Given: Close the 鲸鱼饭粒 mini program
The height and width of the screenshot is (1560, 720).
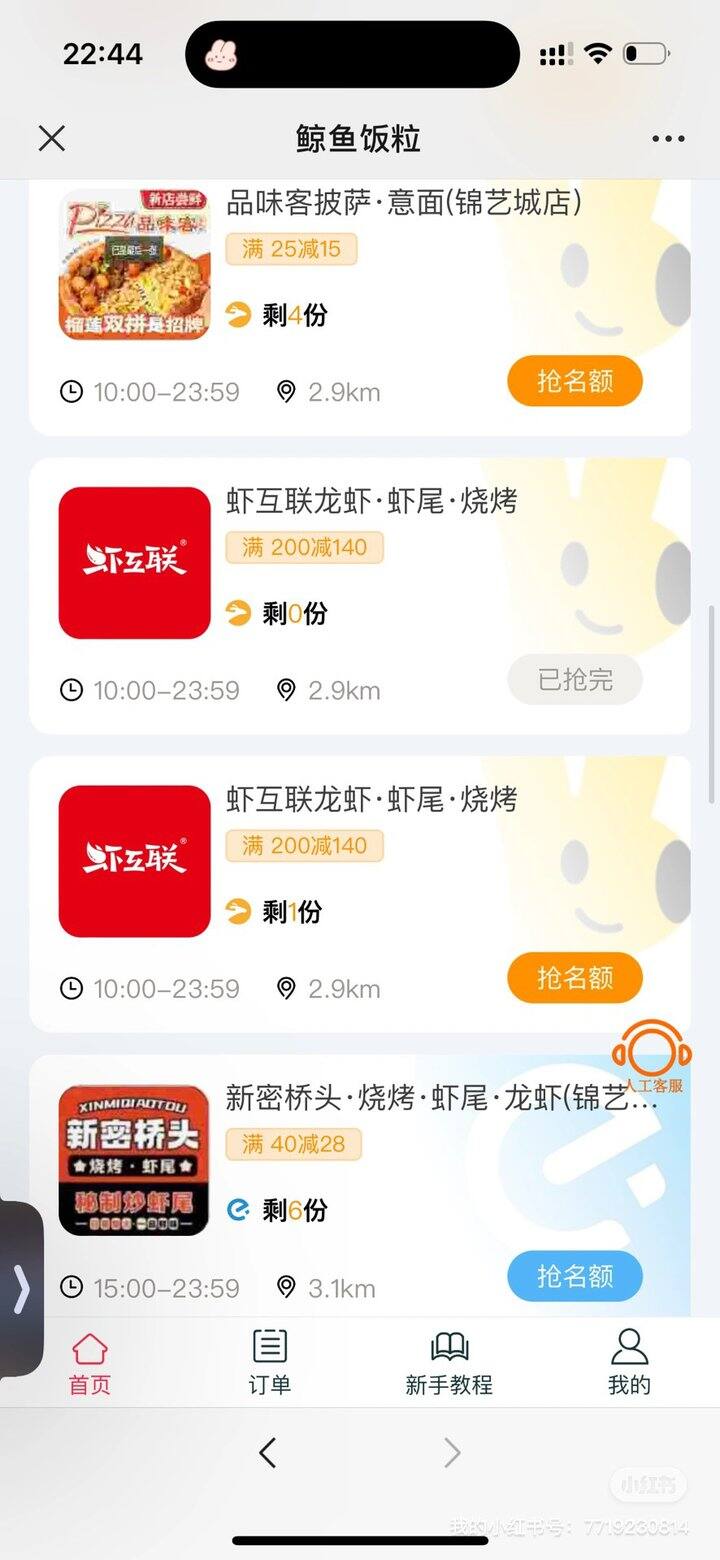Looking at the screenshot, I should coord(52,138).
